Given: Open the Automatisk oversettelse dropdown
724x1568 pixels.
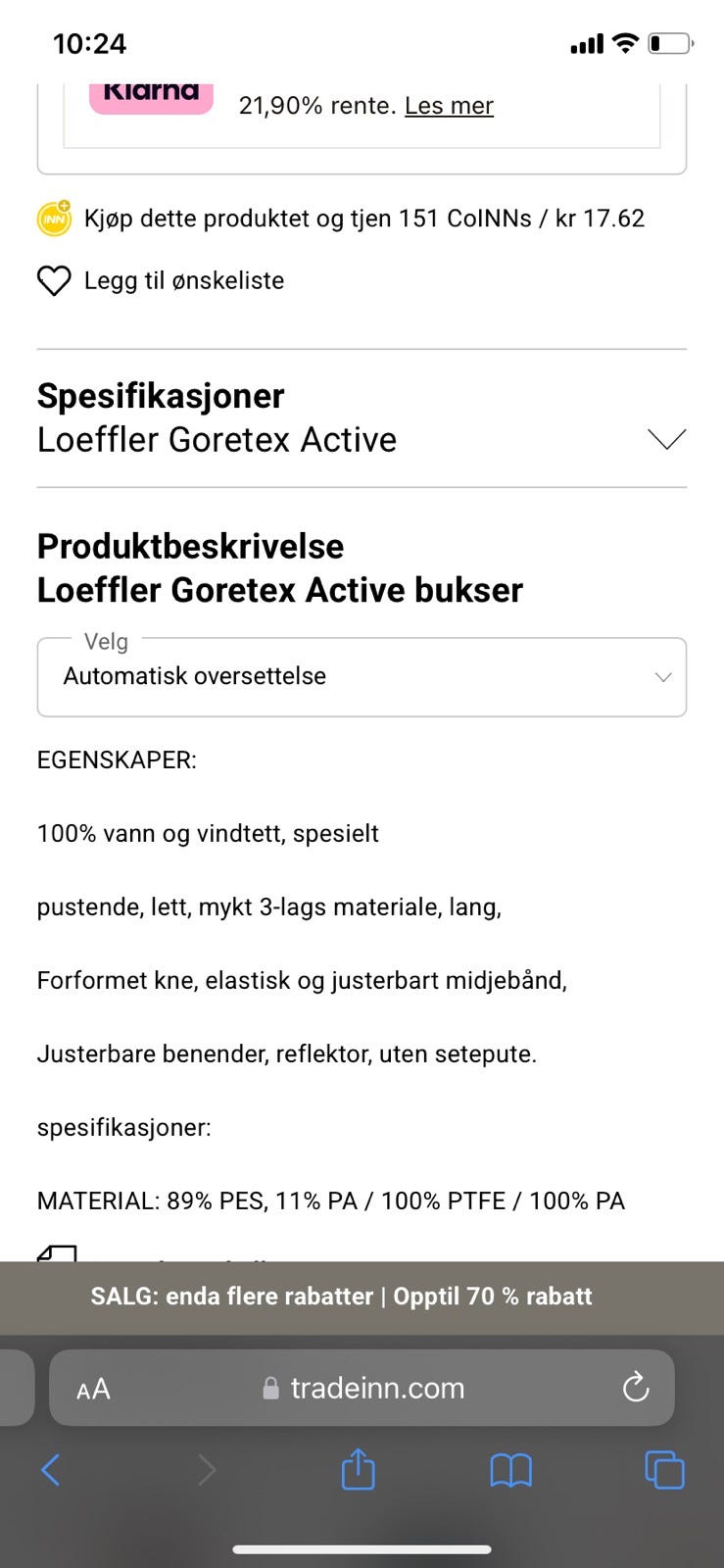Looking at the screenshot, I should (x=361, y=676).
